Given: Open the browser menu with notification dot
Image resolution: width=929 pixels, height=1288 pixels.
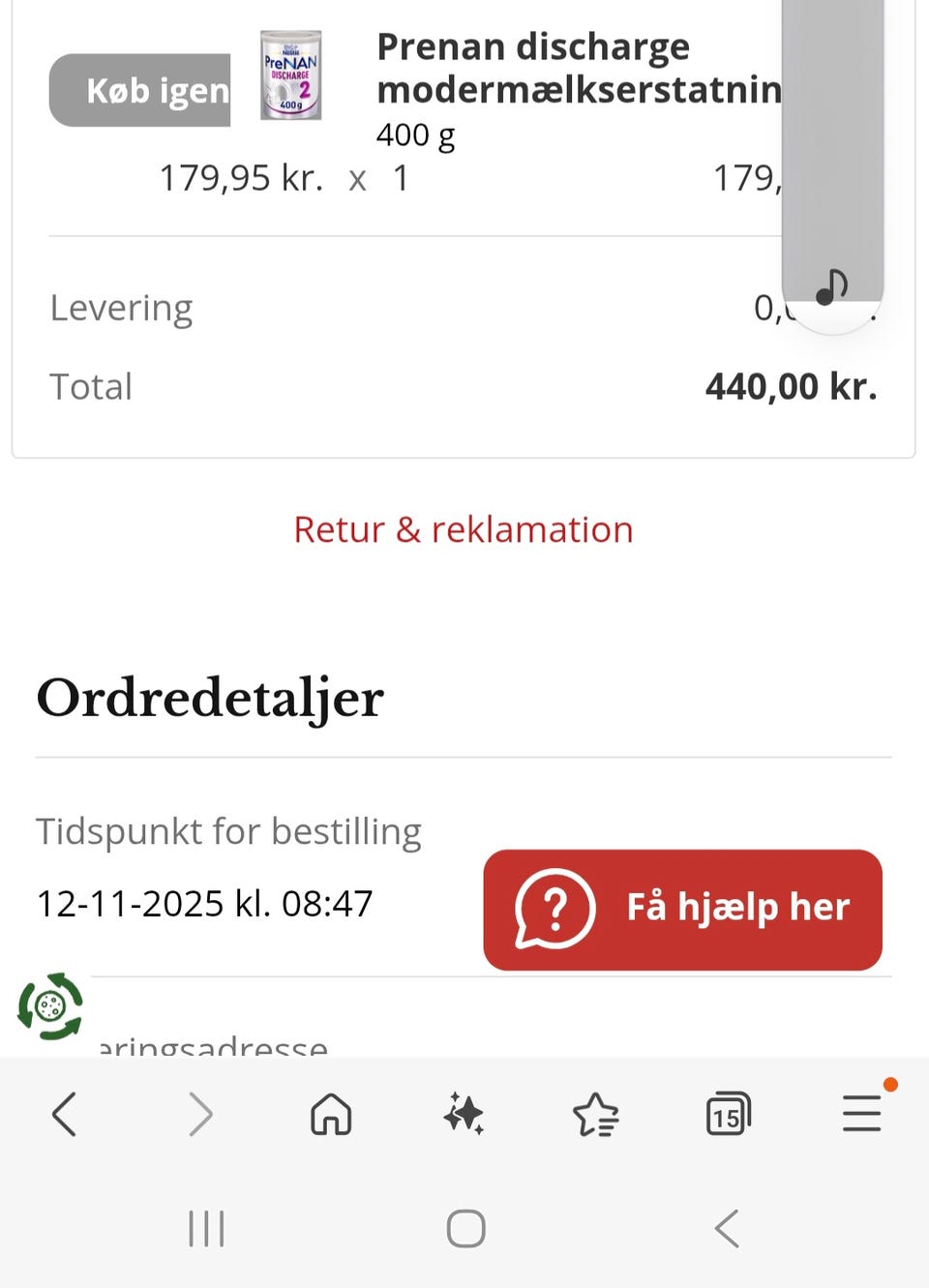Looking at the screenshot, I should [861, 1114].
